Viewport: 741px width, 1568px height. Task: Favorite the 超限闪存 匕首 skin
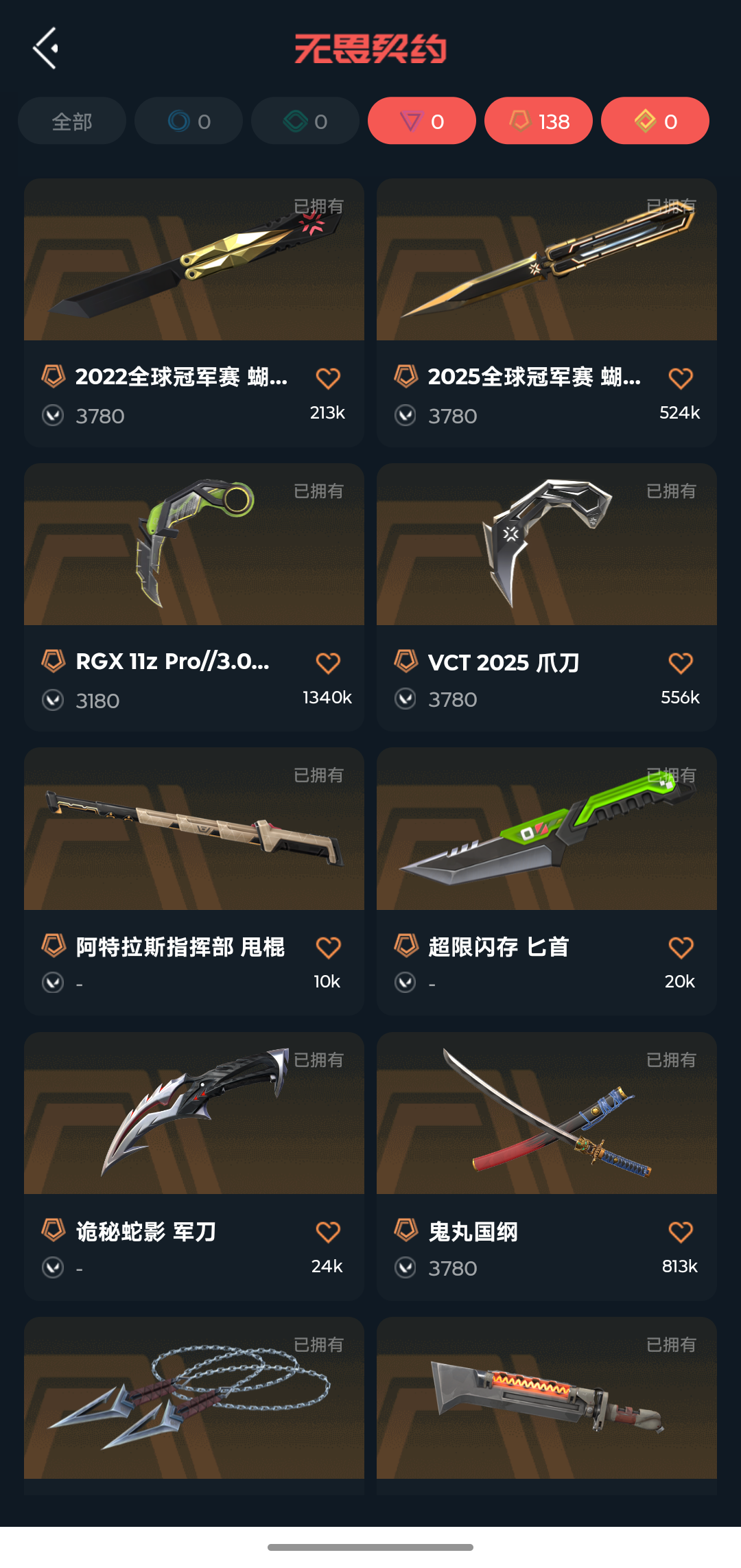click(x=681, y=948)
